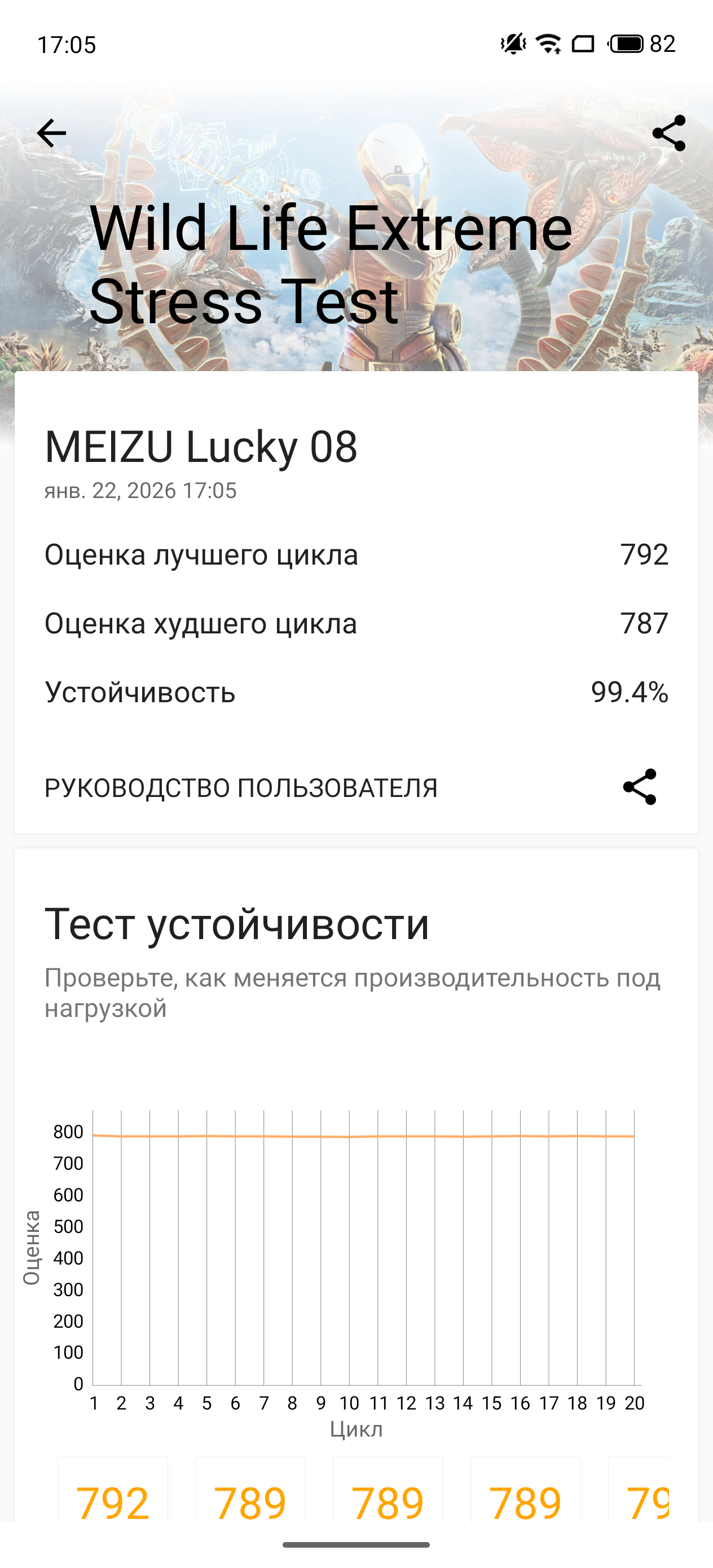This screenshot has width=713, height=1568.
Task: Share the MEIZU Lucky 08 result card
Action: (639, 787)
